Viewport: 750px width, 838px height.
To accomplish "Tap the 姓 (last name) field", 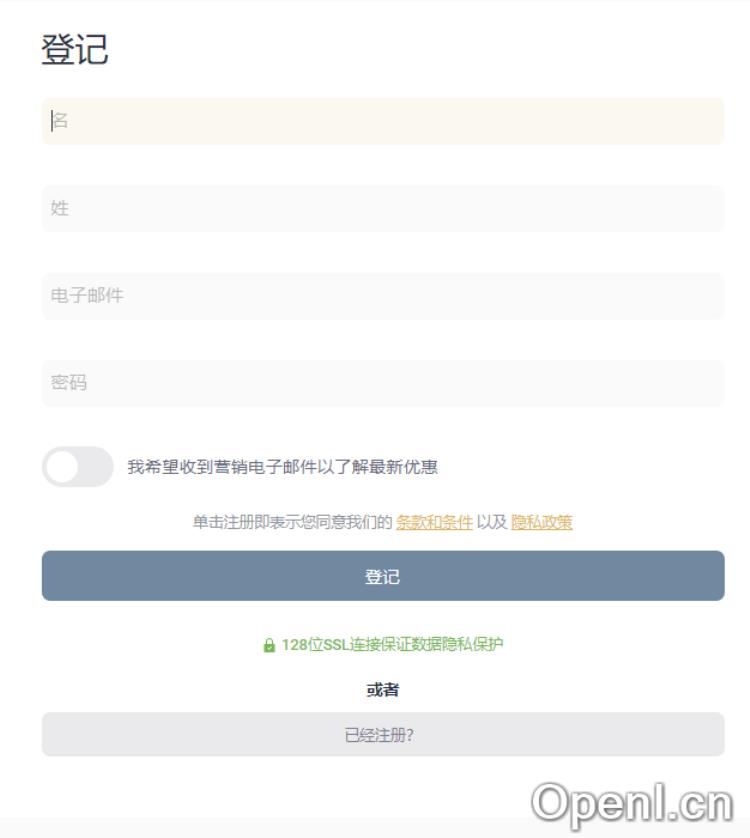I will point(382,209).
